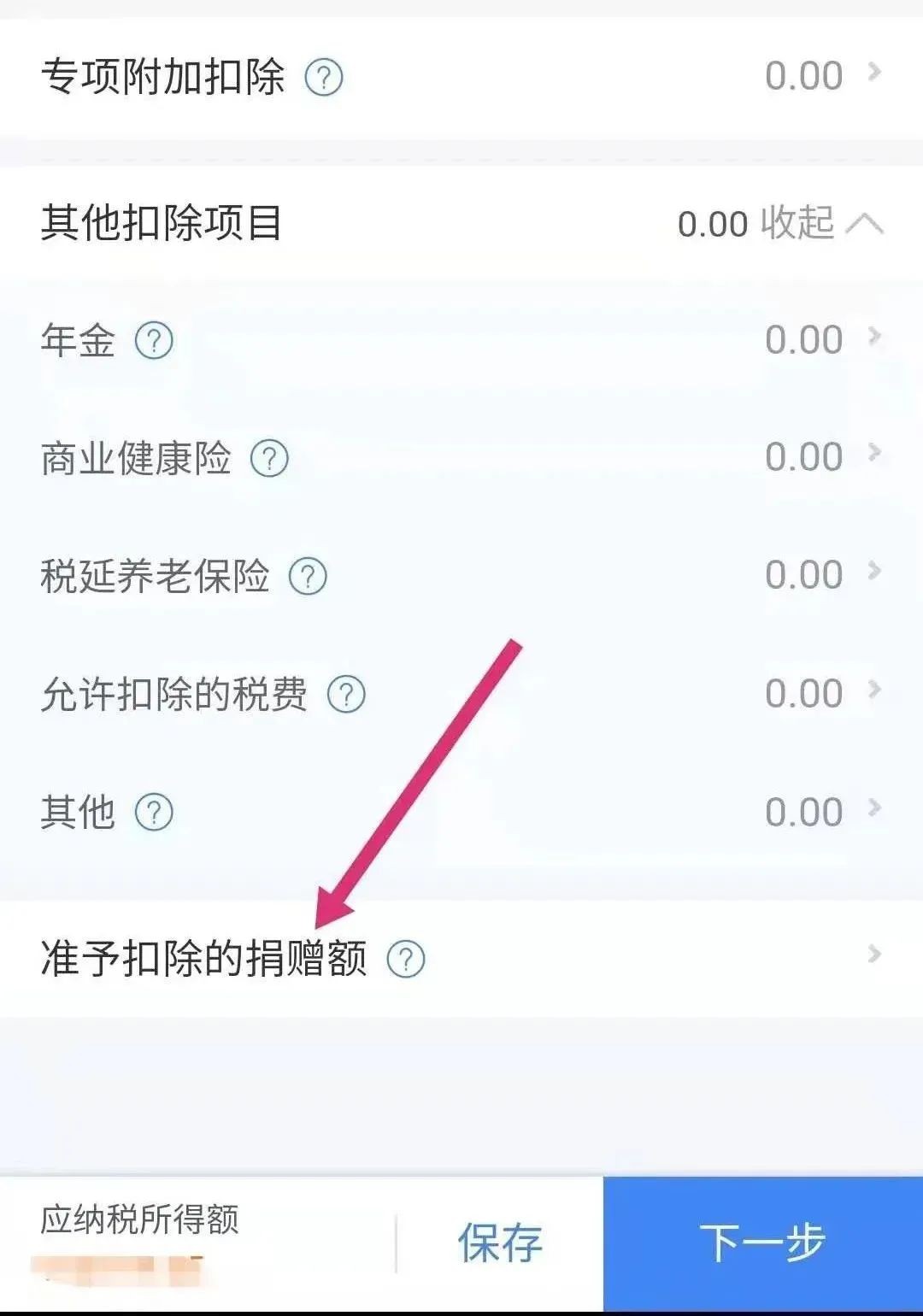Show help for 允许扣除的税费
Image resolution: width=923 pixels, height=1316 pixels.
[346, 695]
